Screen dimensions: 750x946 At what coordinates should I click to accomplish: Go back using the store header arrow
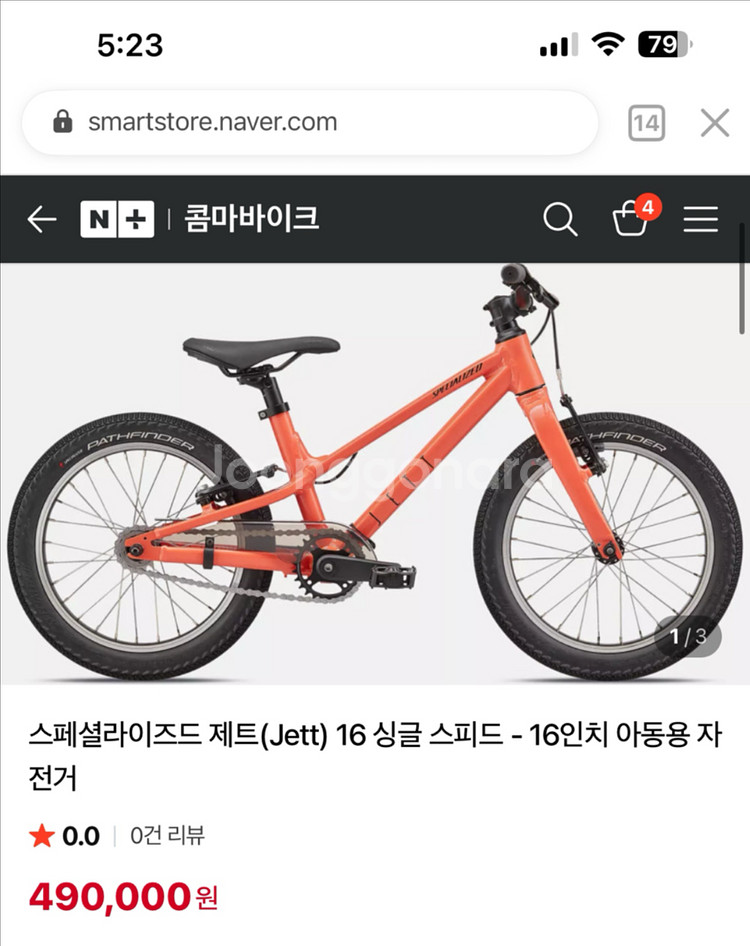(x=42, y=219)
